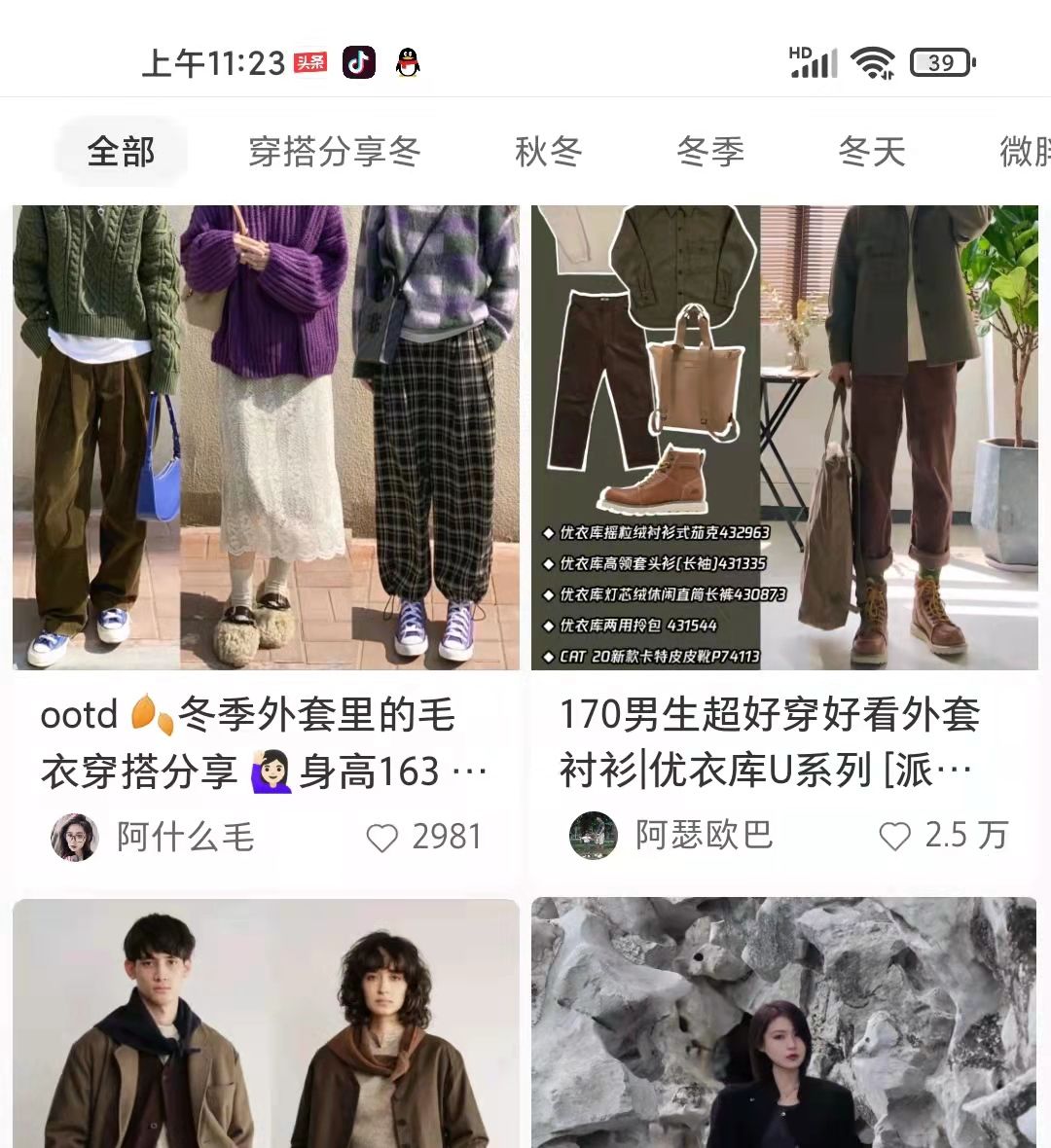Switch to the 秋冬 category tab
The height and width of the screenshot is (1148, 1051).
coord(550,152)
